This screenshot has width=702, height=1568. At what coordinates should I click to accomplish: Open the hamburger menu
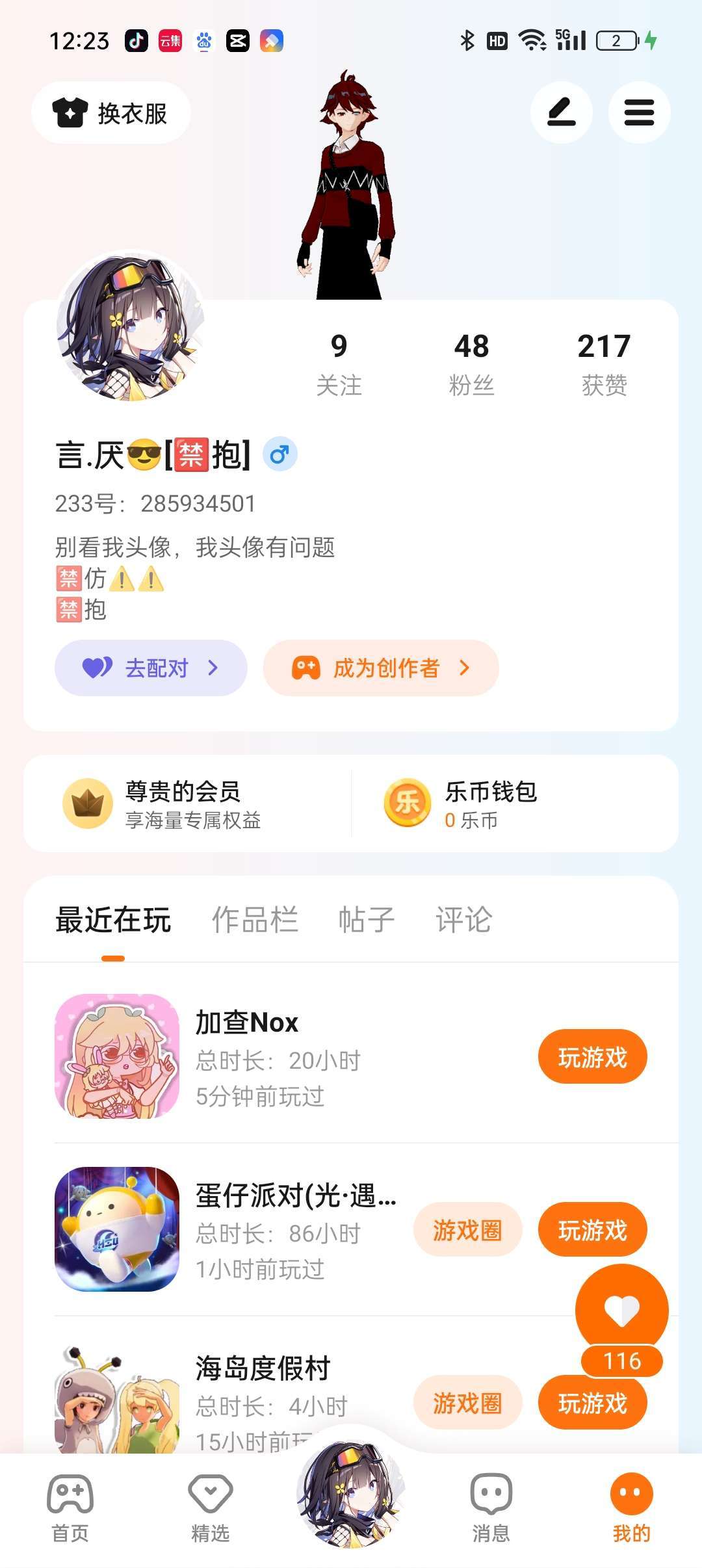639,112
